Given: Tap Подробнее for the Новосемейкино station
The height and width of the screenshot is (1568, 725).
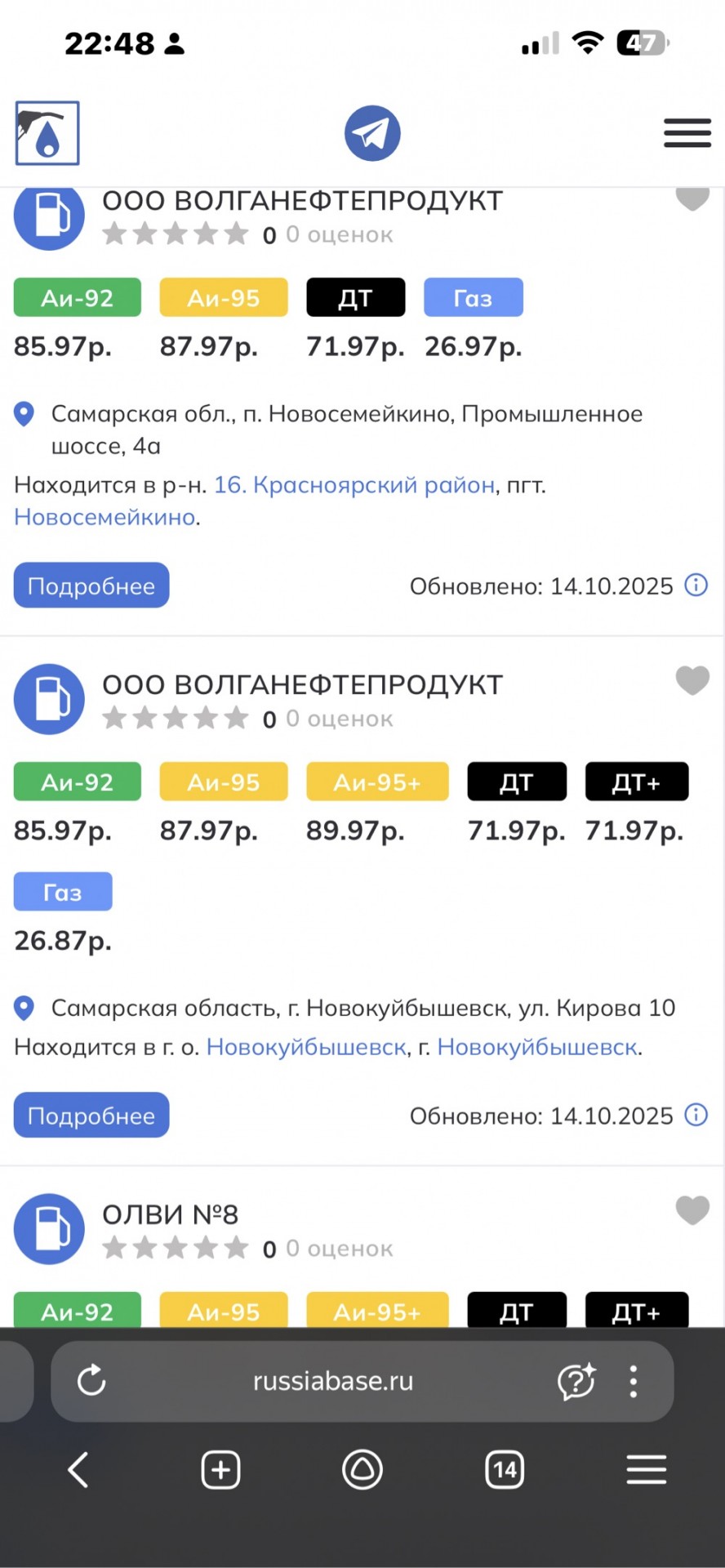Looking at the screenshot, I should pos(91,586).
